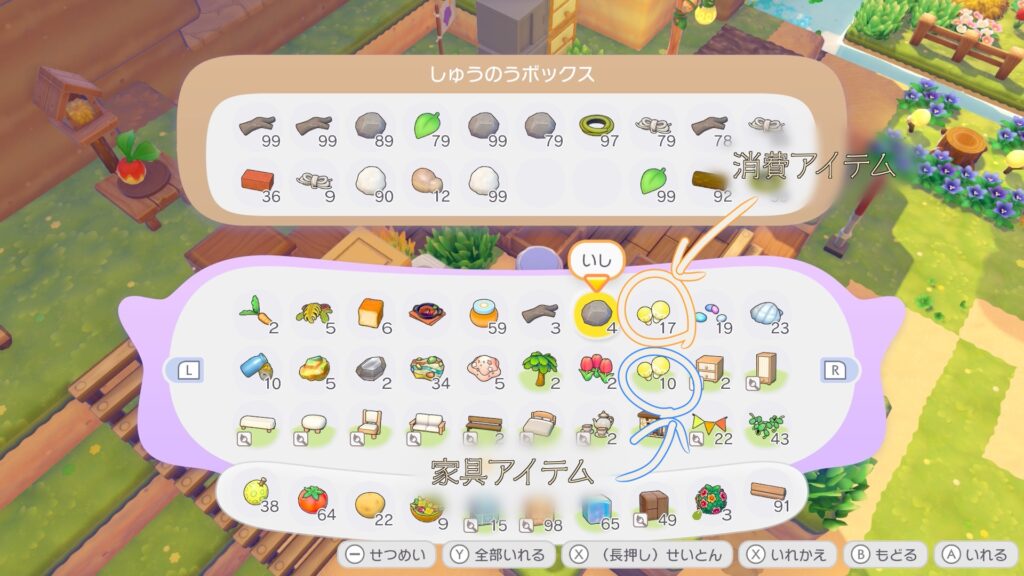1024x576 pixels.
Task: Select the carrot item with count 2
Action: 252,314
